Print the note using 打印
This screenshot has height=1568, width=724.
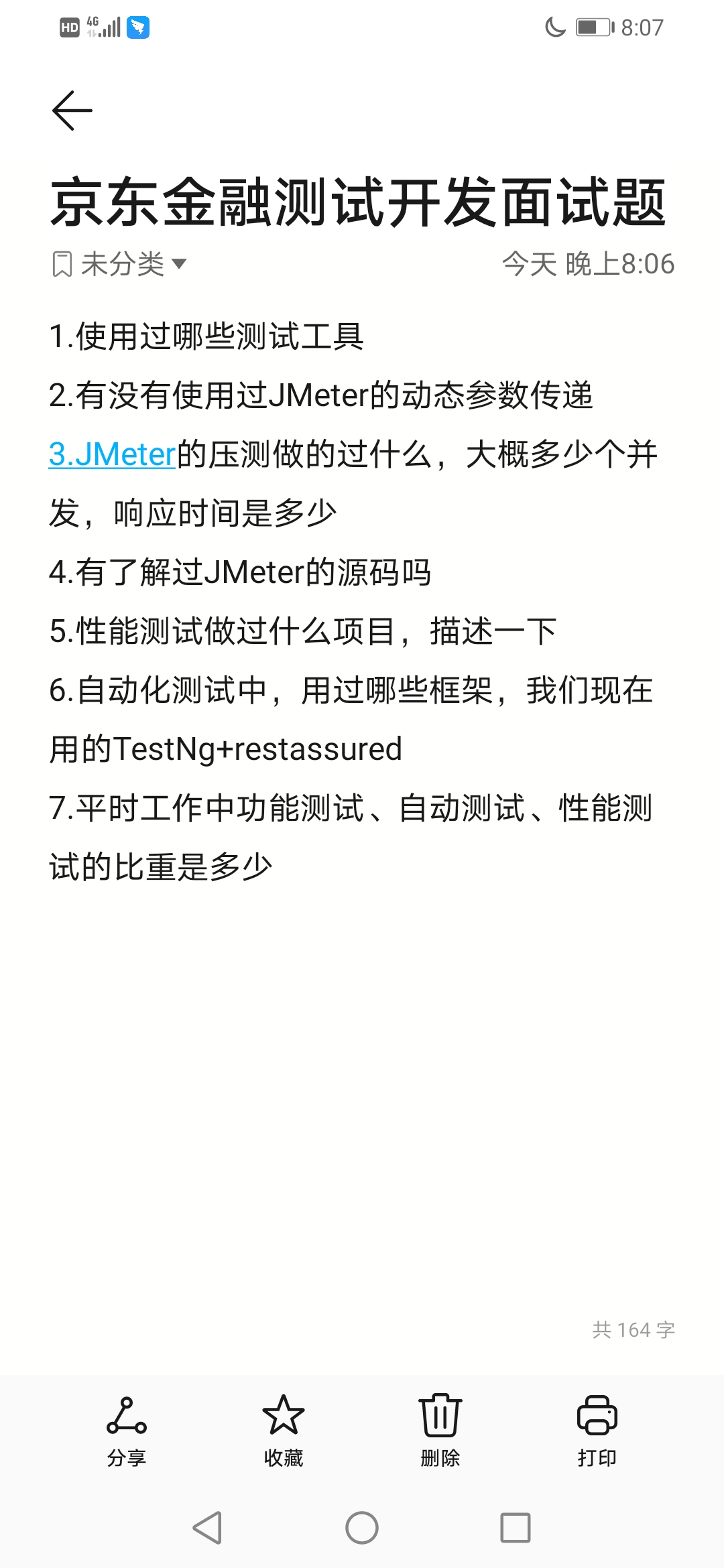pyautogui.click(x=597, y=1431)
